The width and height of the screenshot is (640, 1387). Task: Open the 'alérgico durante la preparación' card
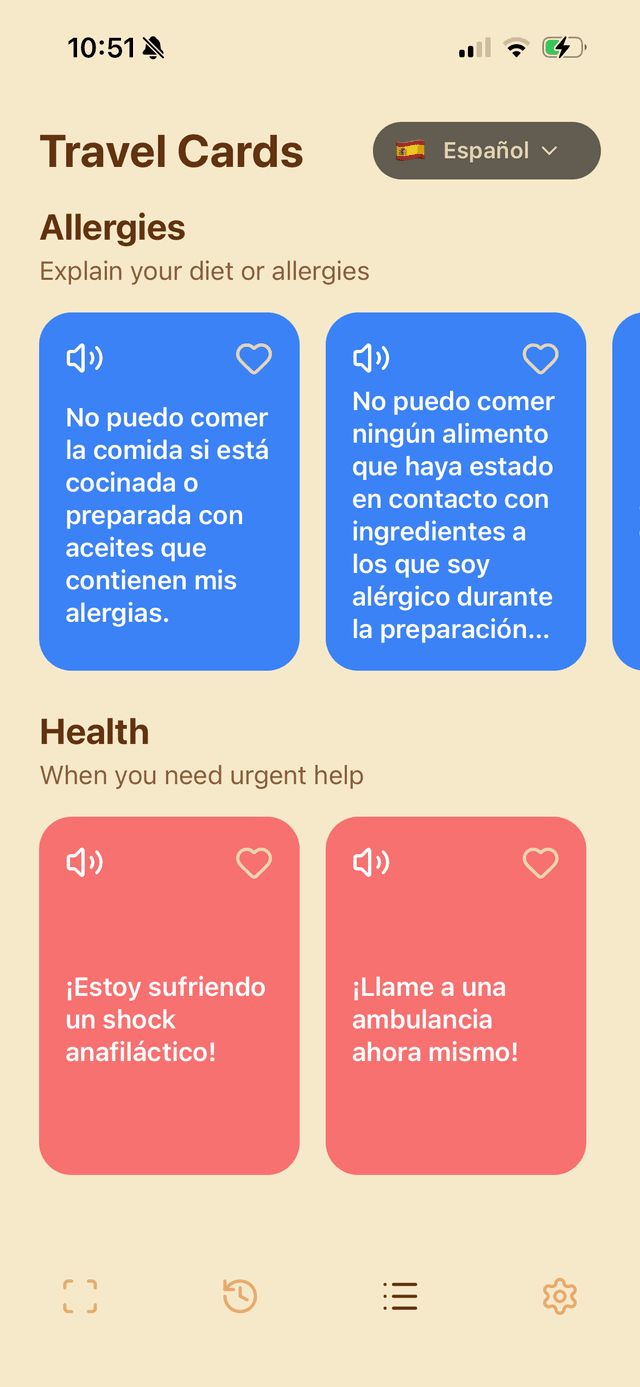tap(455, 515)
